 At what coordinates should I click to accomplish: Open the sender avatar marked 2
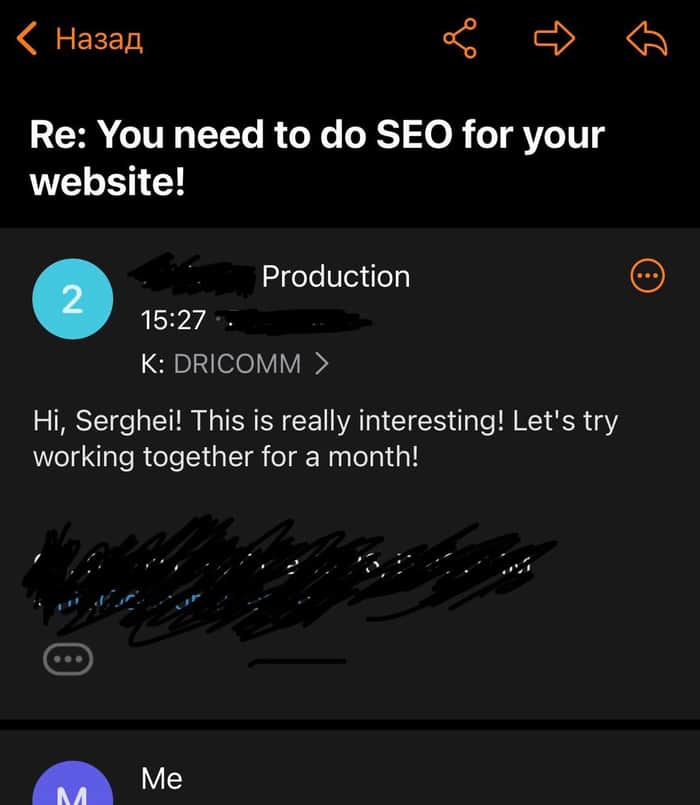pos(72,299)
